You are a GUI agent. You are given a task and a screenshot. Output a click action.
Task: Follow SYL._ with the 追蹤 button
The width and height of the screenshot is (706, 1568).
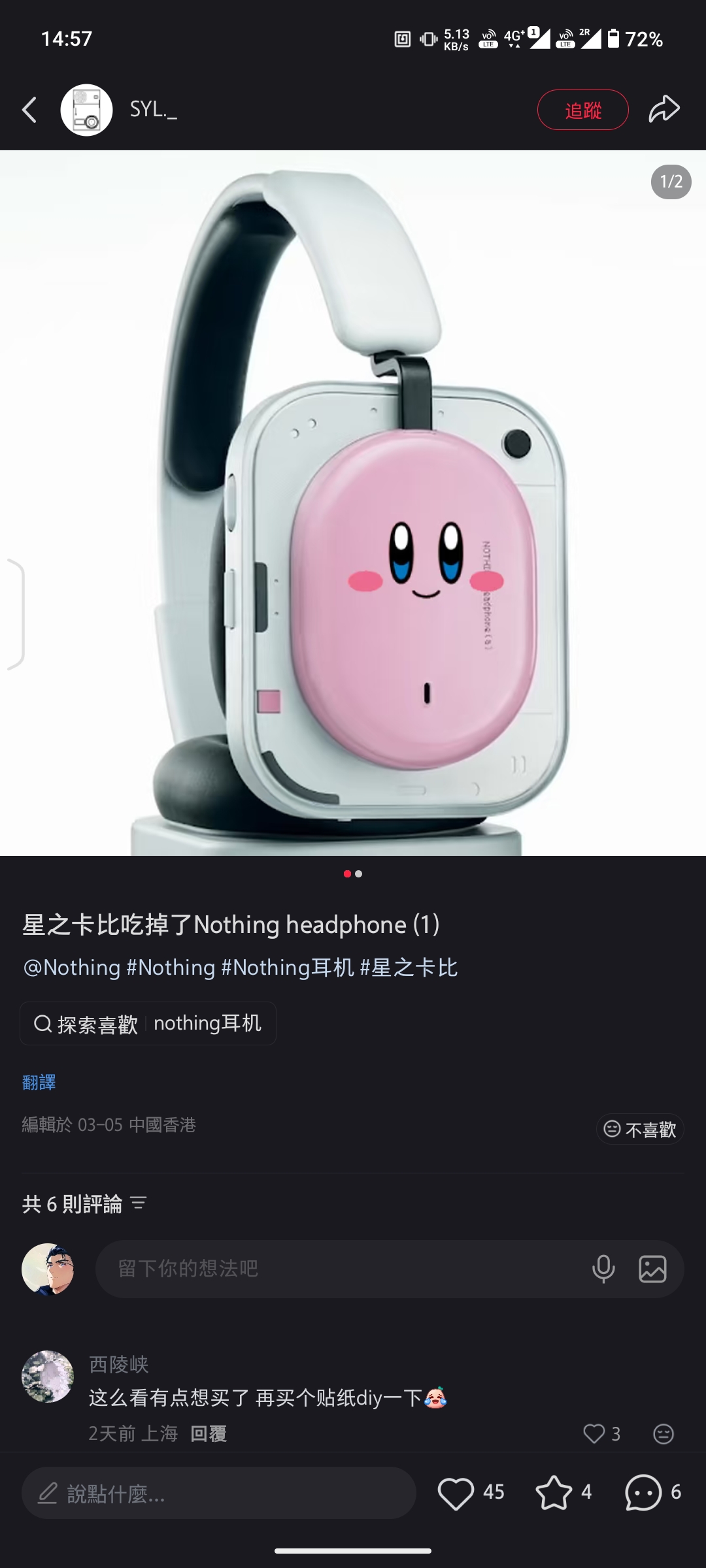coord(582,110)
